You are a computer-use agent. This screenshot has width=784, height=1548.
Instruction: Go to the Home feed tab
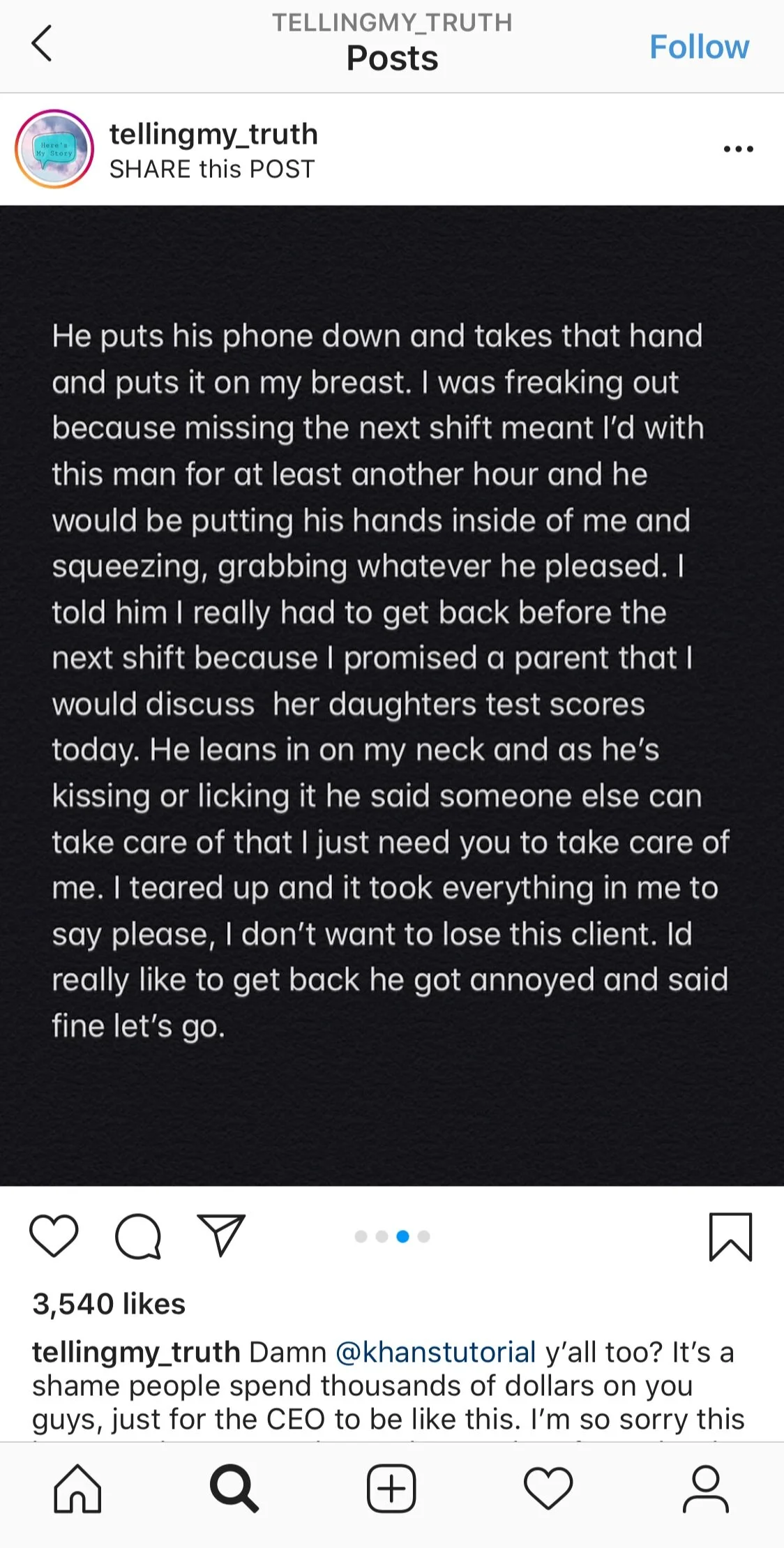coord(77,1489)
